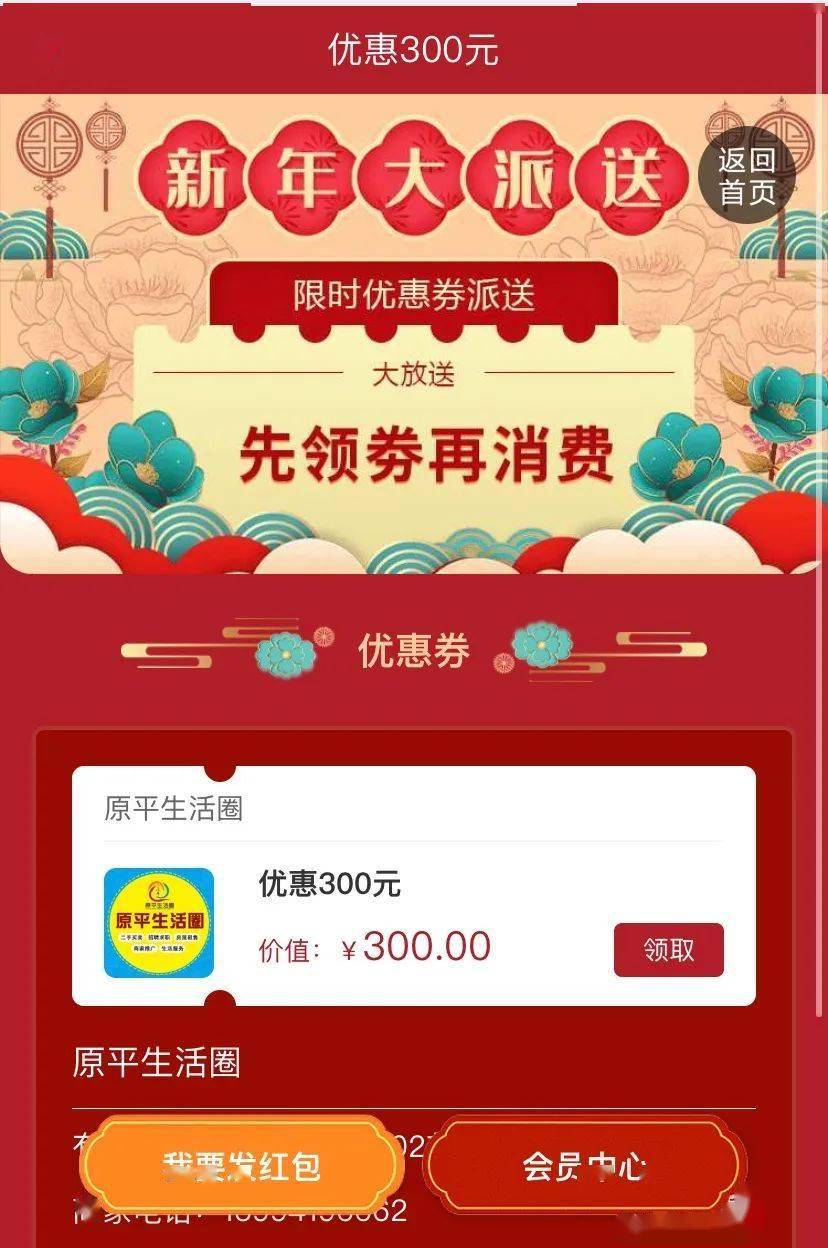
Task: Claim the 优惠300元 coupon with 领取
Action: click(668, 949)
